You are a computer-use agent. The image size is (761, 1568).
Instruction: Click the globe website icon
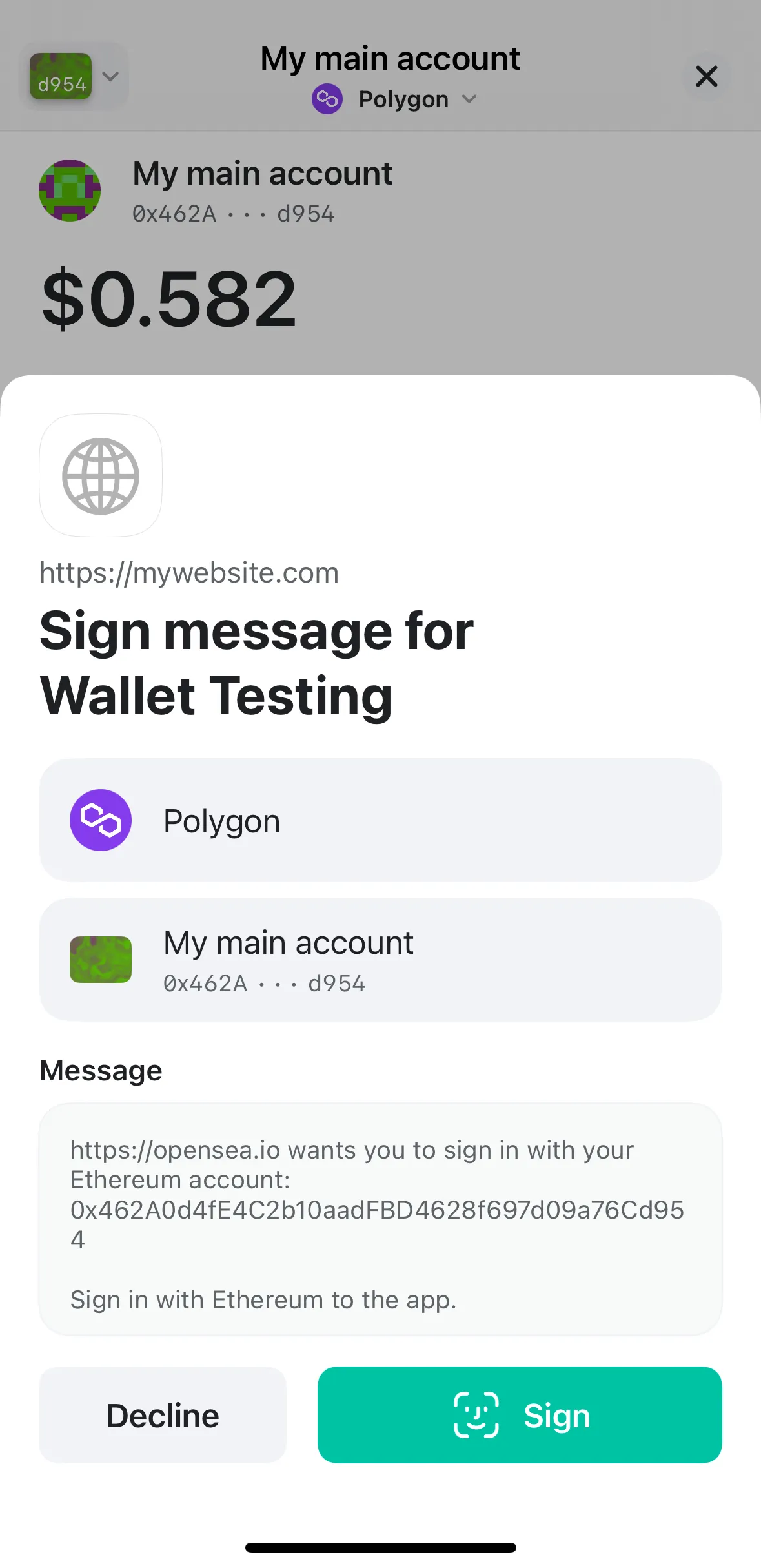100,476
